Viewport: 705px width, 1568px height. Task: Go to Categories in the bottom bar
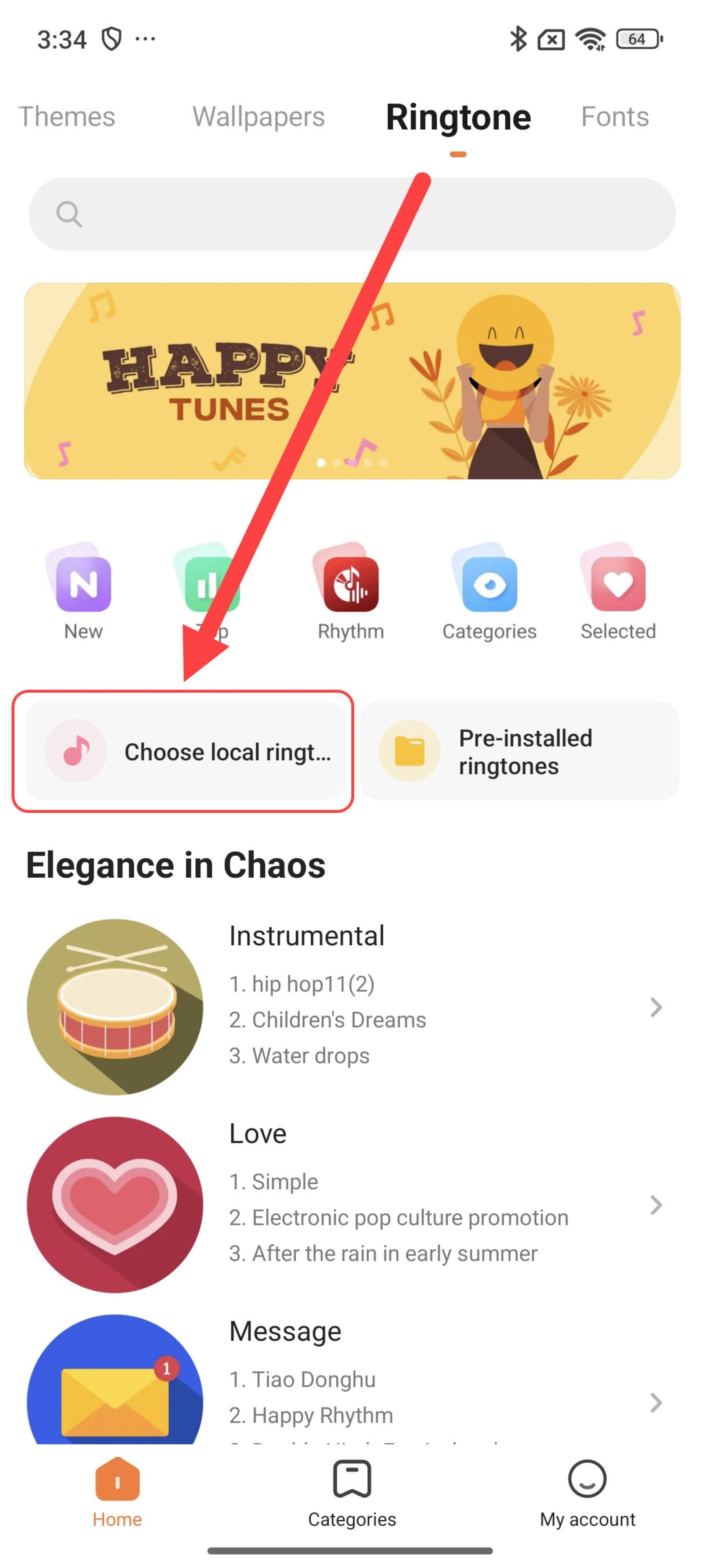click(x=352, y=1494)
